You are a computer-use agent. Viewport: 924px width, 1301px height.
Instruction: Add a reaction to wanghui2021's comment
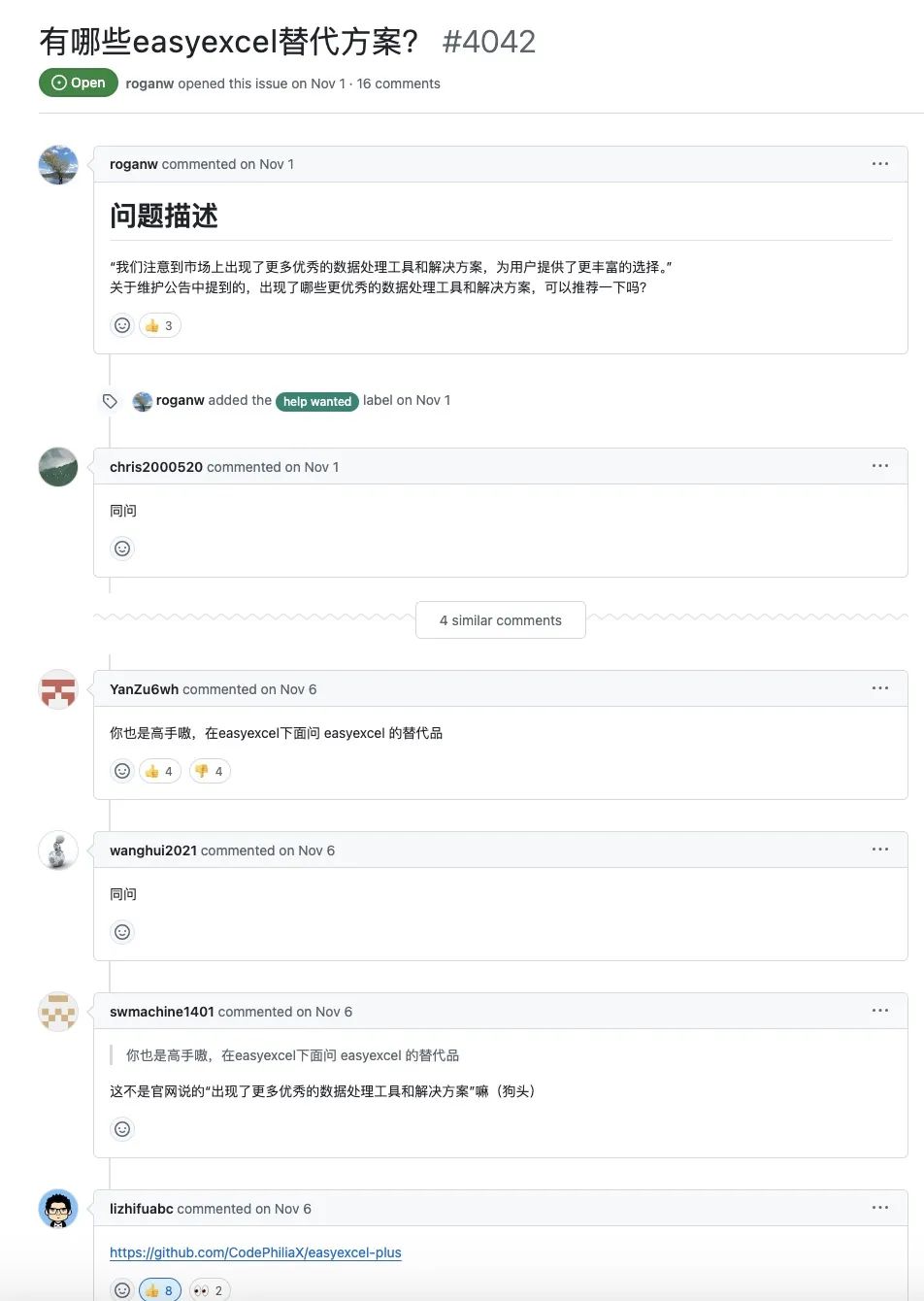click(x=122, y=932)
